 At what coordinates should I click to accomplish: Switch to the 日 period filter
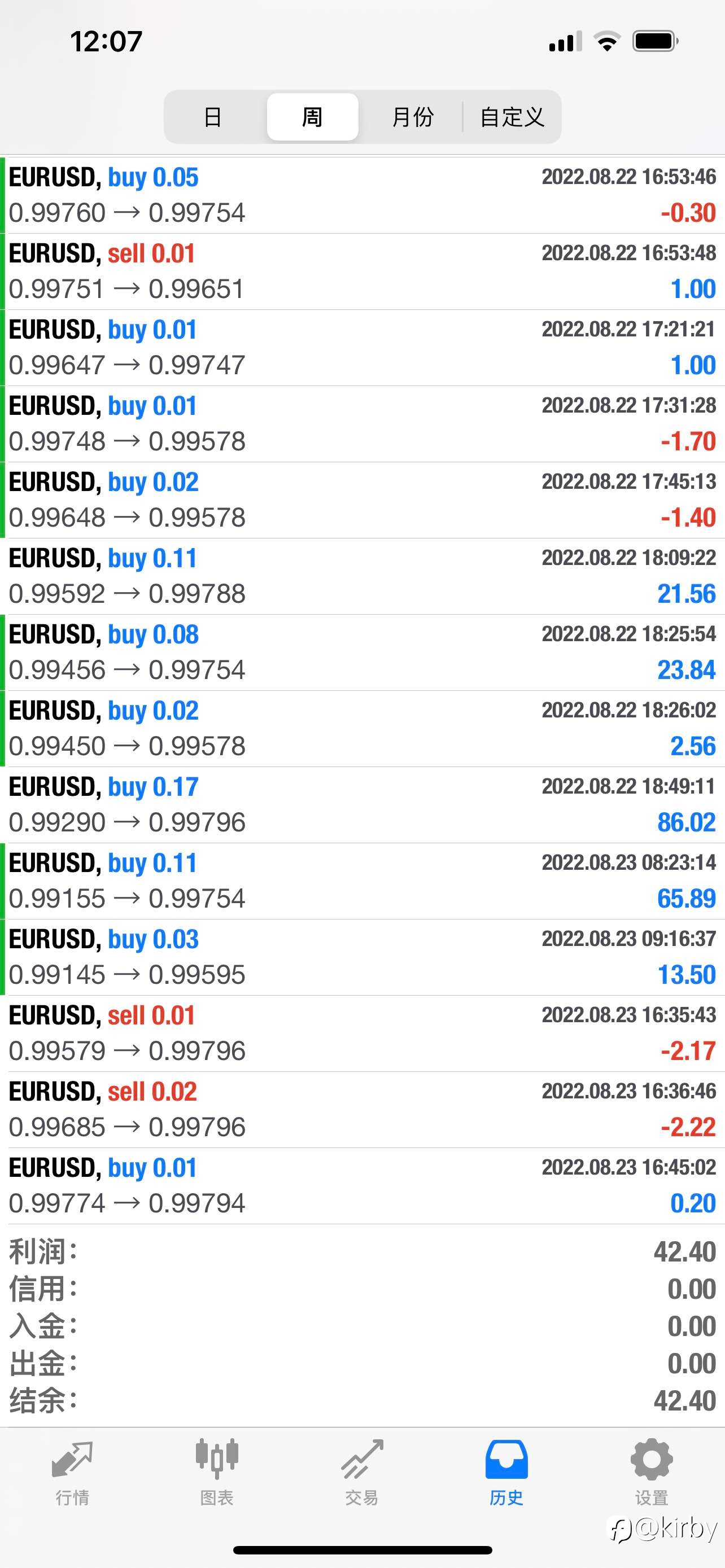coord(212,117)
